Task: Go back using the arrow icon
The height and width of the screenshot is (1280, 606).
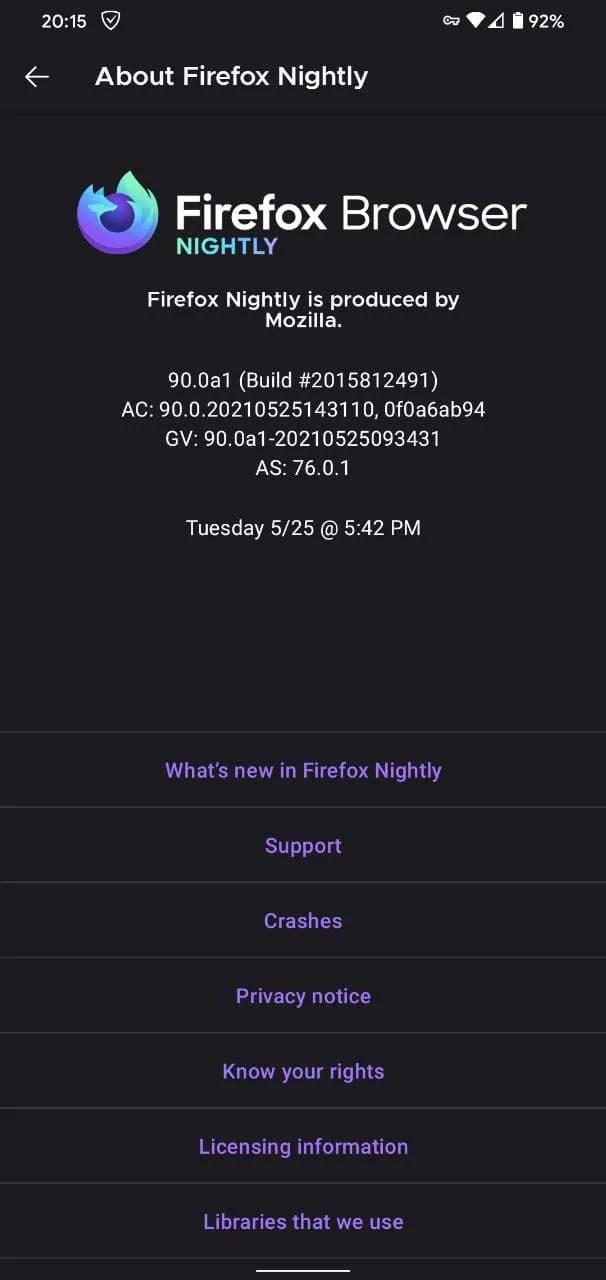Action: click(37, 77)
